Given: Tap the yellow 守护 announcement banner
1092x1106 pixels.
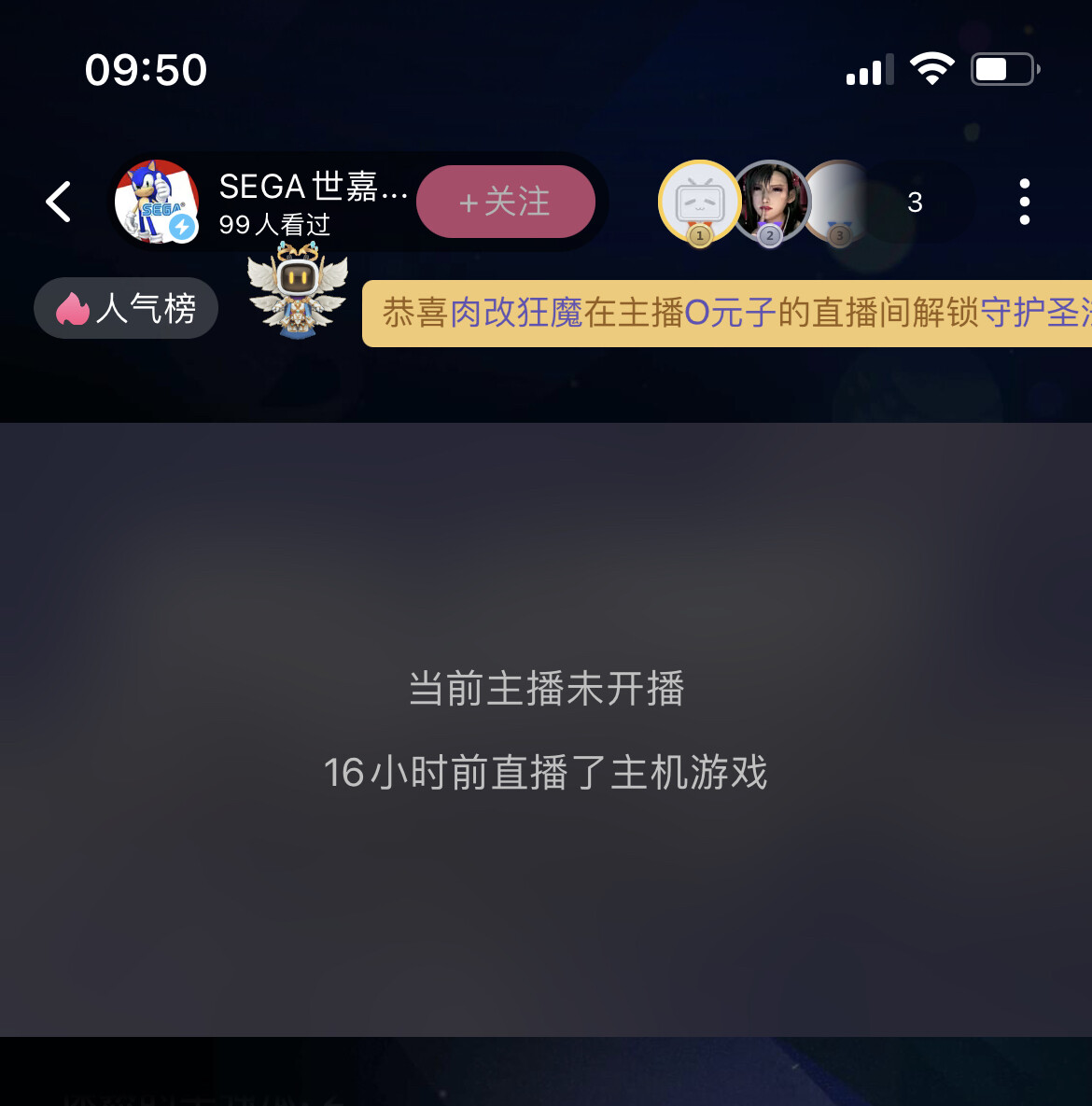Looking at the screenshot, I should [x=728, y=314].
